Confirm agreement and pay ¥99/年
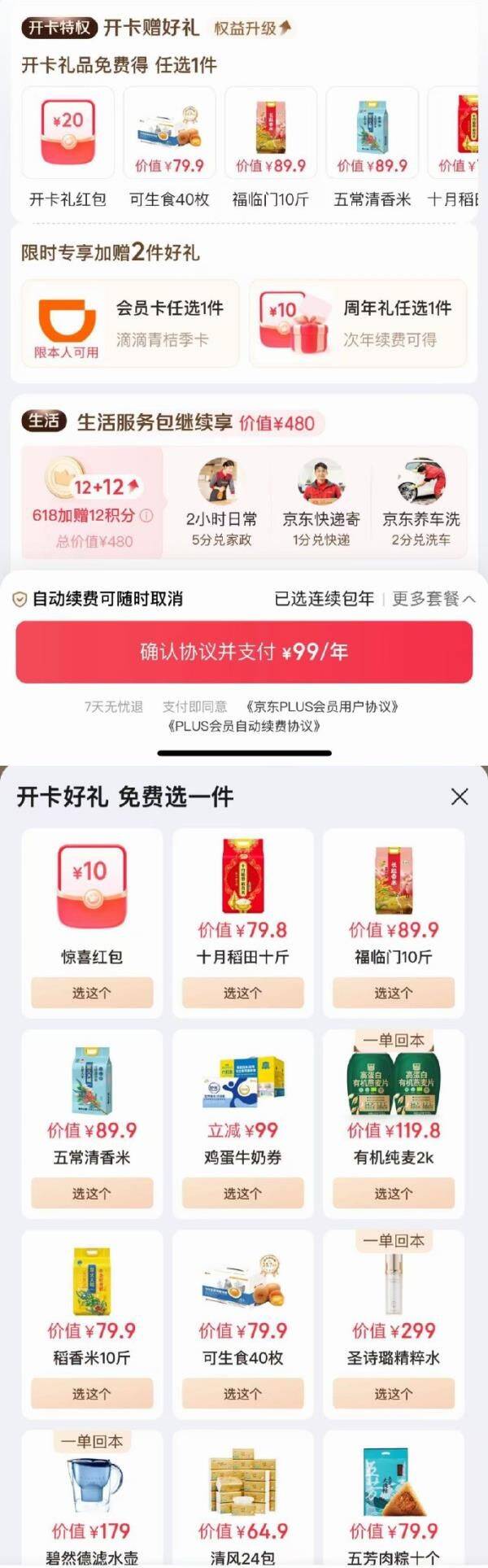Image resolution: width=488 pixels, height=1568 pixels. coord(244,652)
